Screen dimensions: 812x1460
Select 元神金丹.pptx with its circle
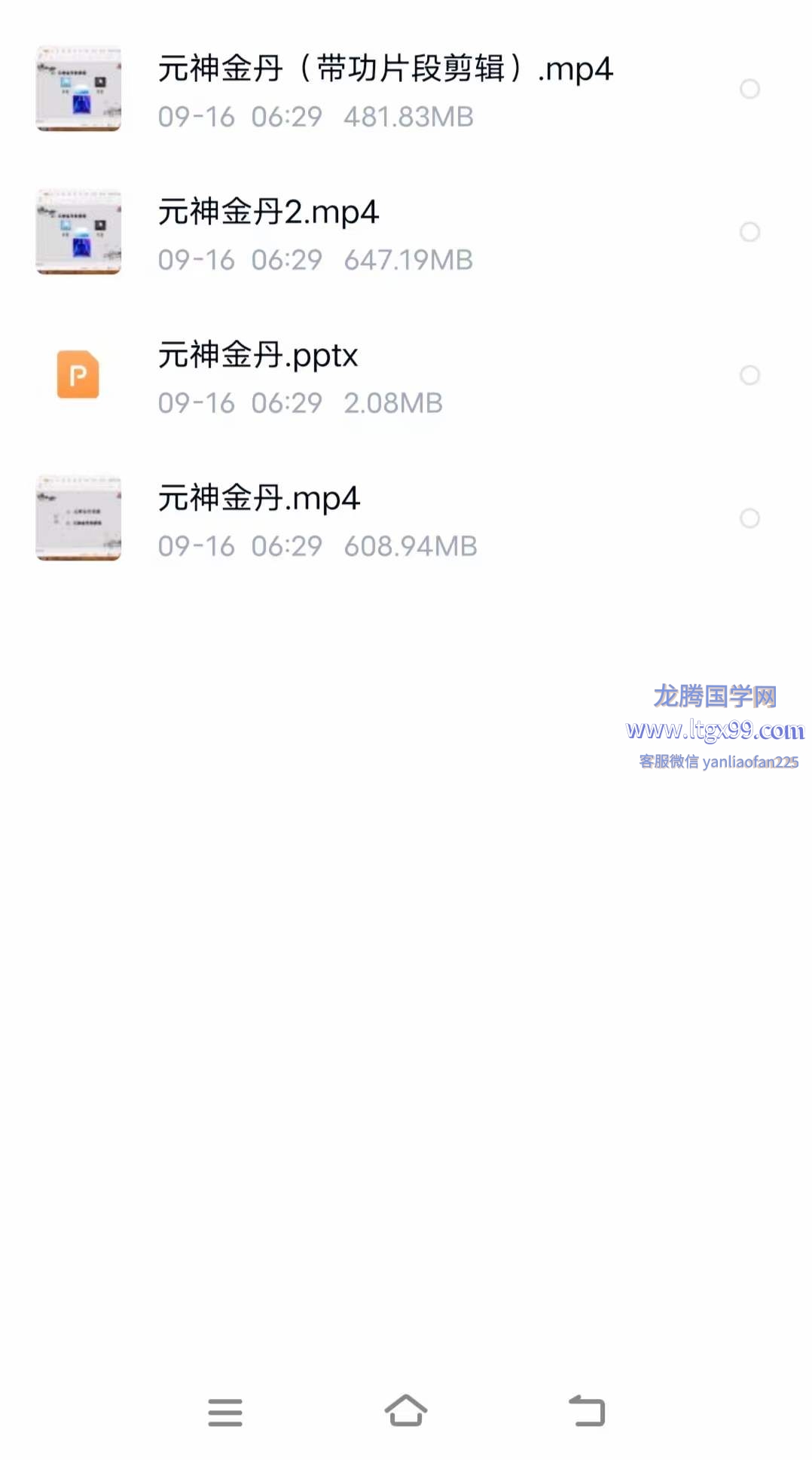click(x=749, y=375)
